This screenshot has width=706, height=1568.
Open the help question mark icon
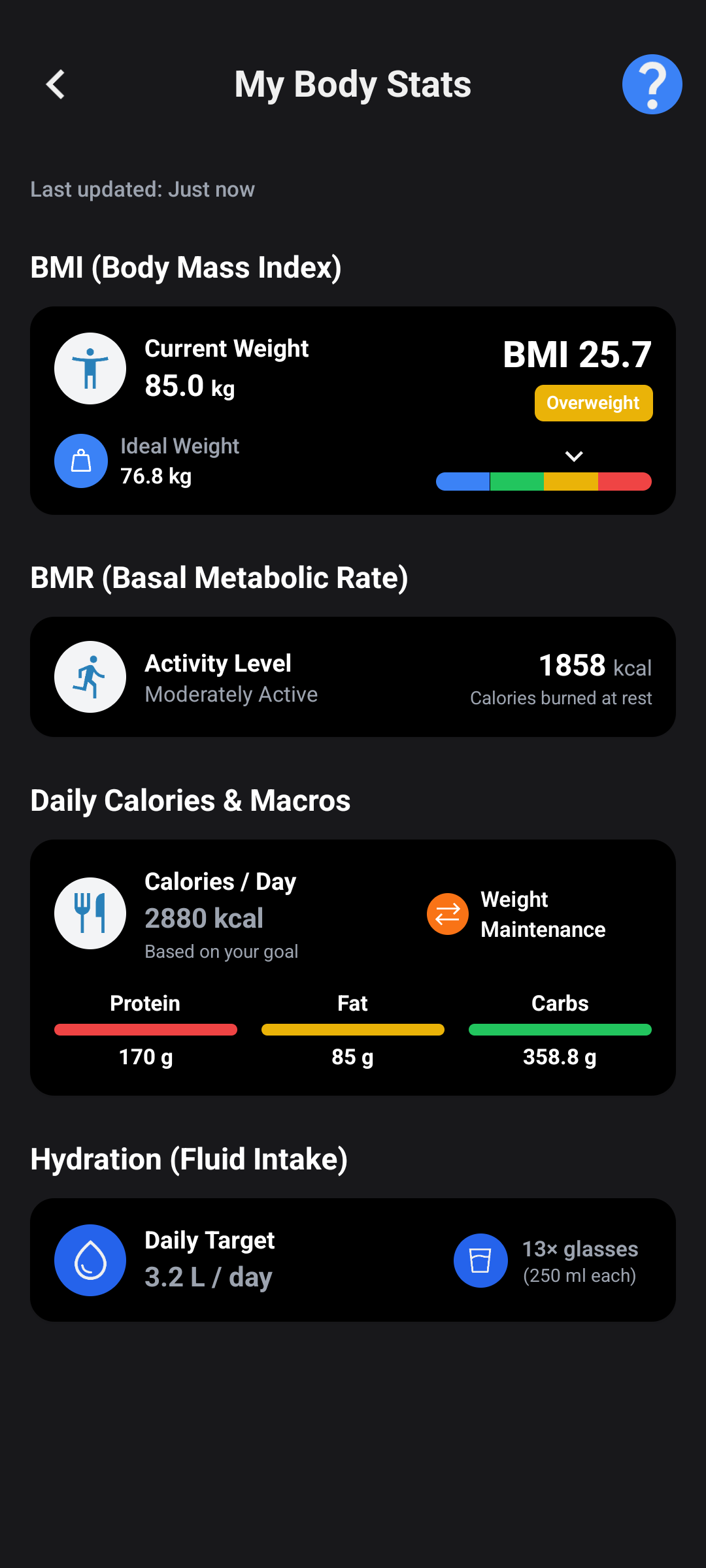click(x=652, y=84)
